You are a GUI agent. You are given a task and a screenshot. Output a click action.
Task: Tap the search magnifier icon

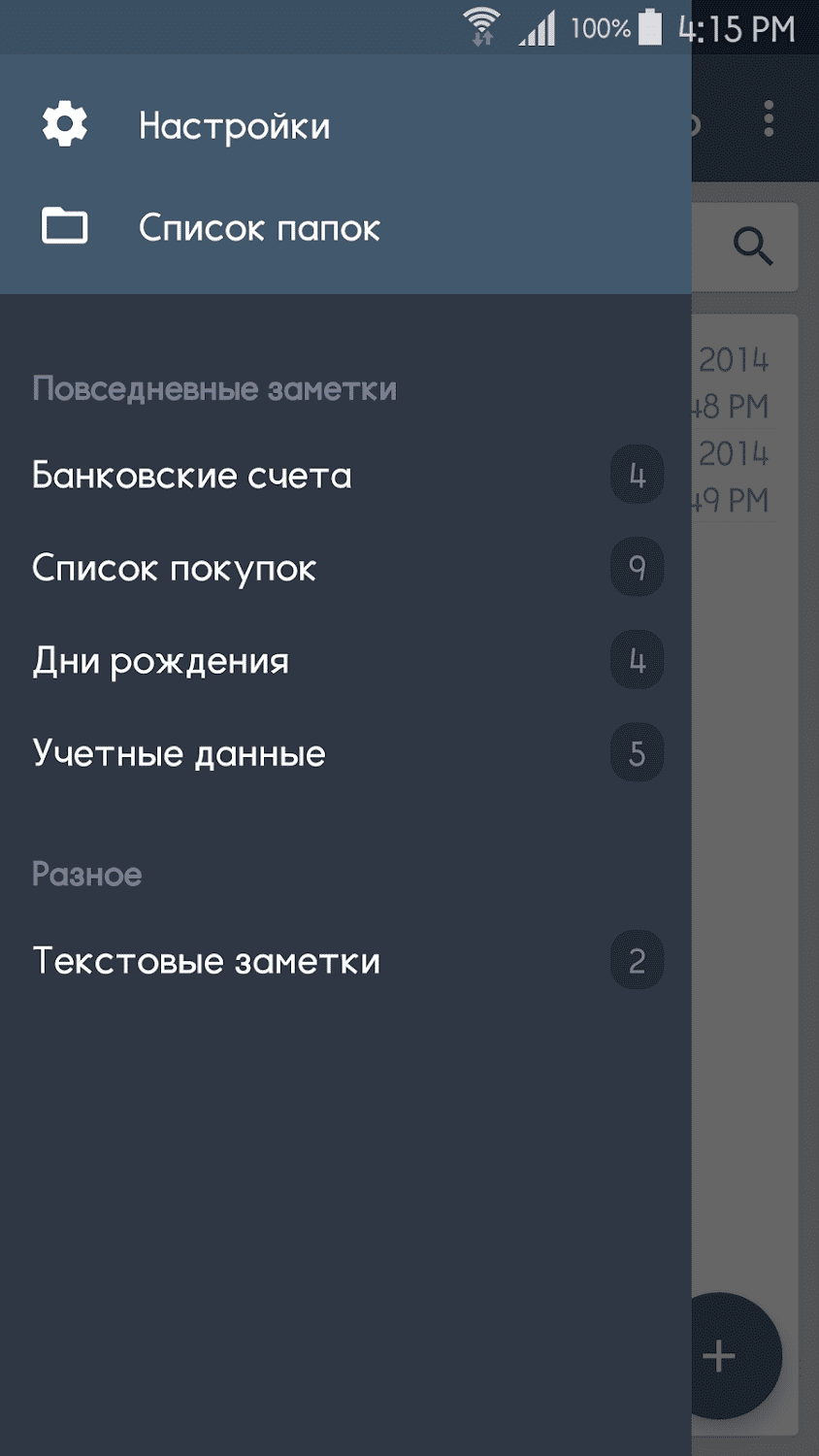(753, 247)
